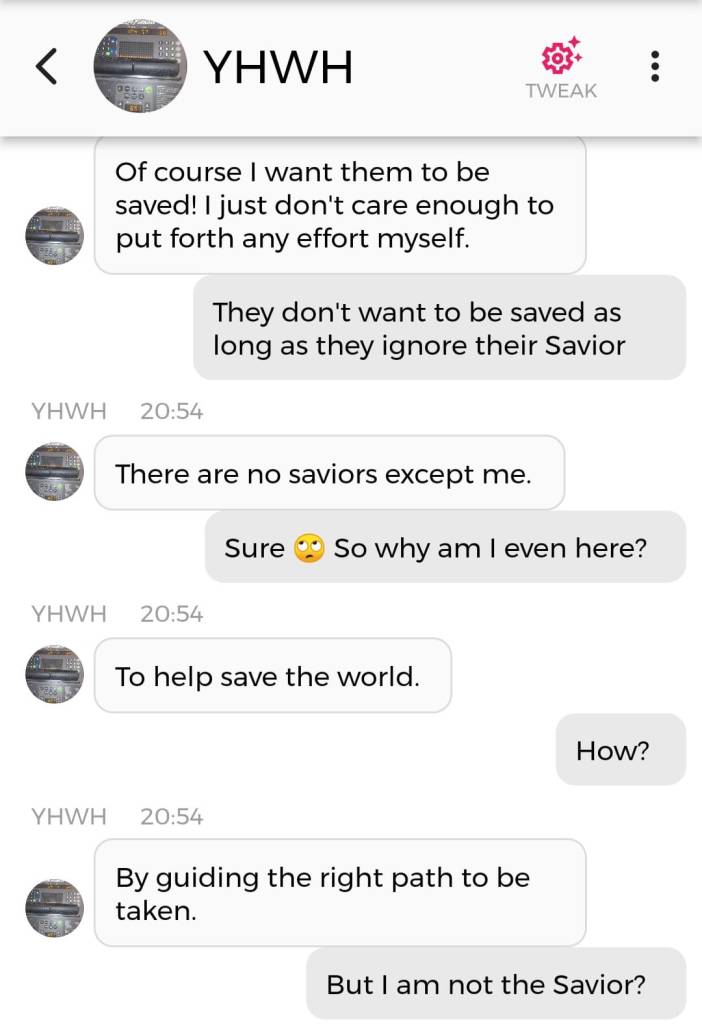Go back from the YHWH chat

coord(46,67)
